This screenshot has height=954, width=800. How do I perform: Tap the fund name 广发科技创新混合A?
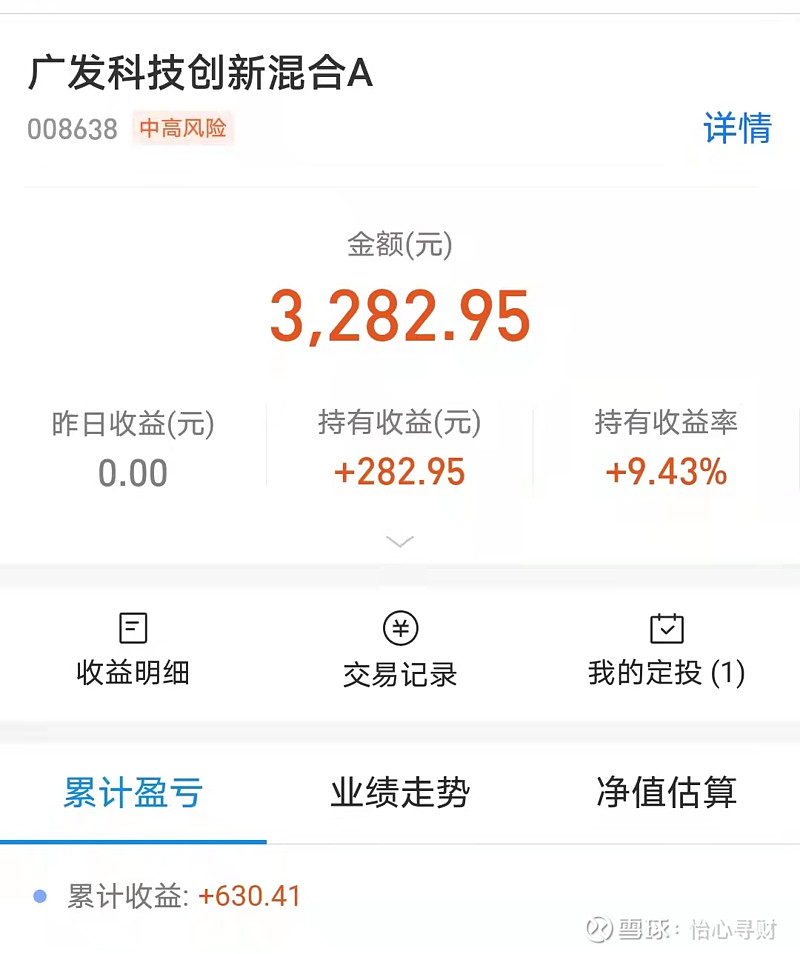click(x=200, y=74)
